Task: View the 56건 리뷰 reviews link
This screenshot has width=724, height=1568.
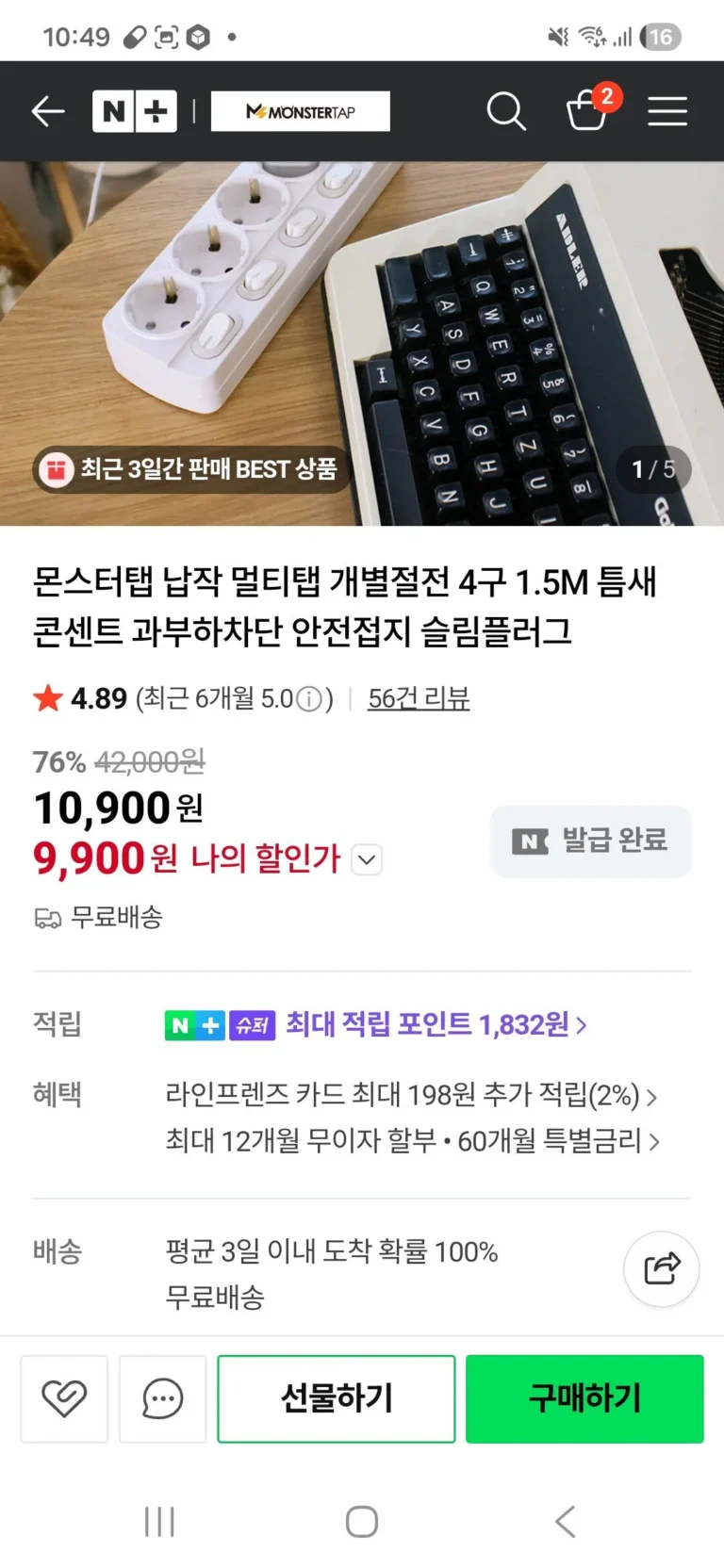Action: click(419, 698)
